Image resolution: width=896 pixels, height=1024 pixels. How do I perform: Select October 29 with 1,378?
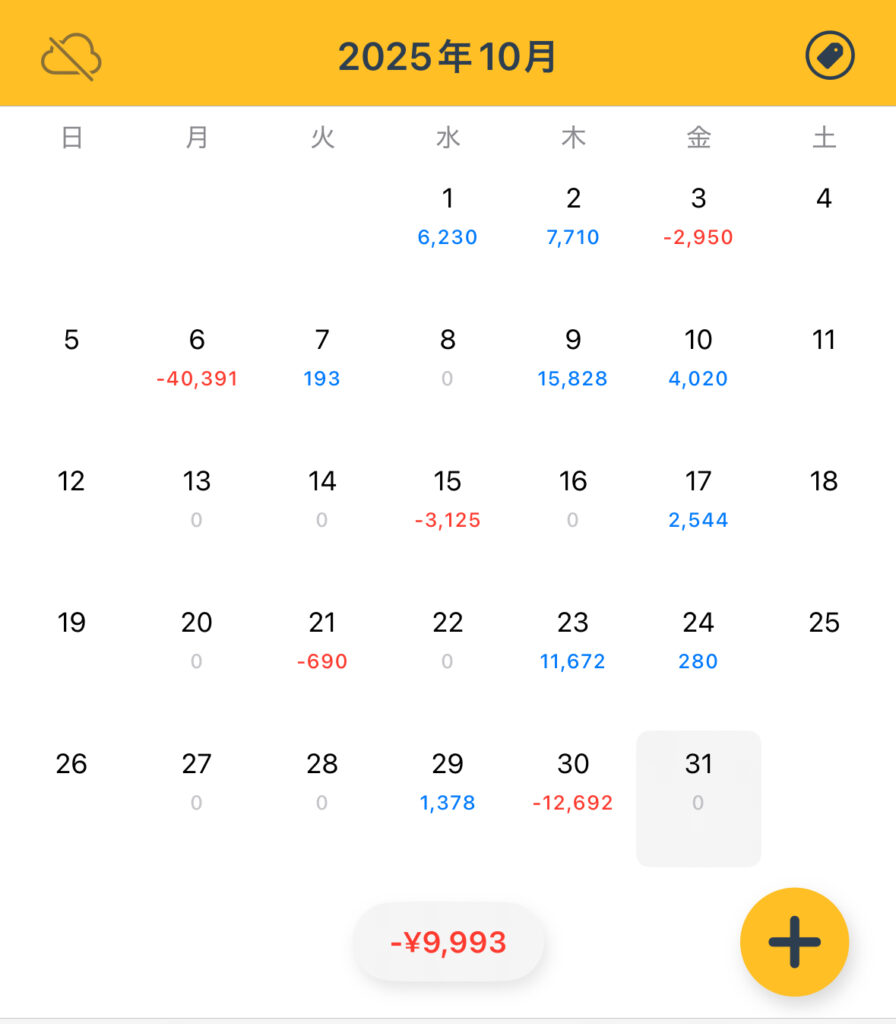447,781
